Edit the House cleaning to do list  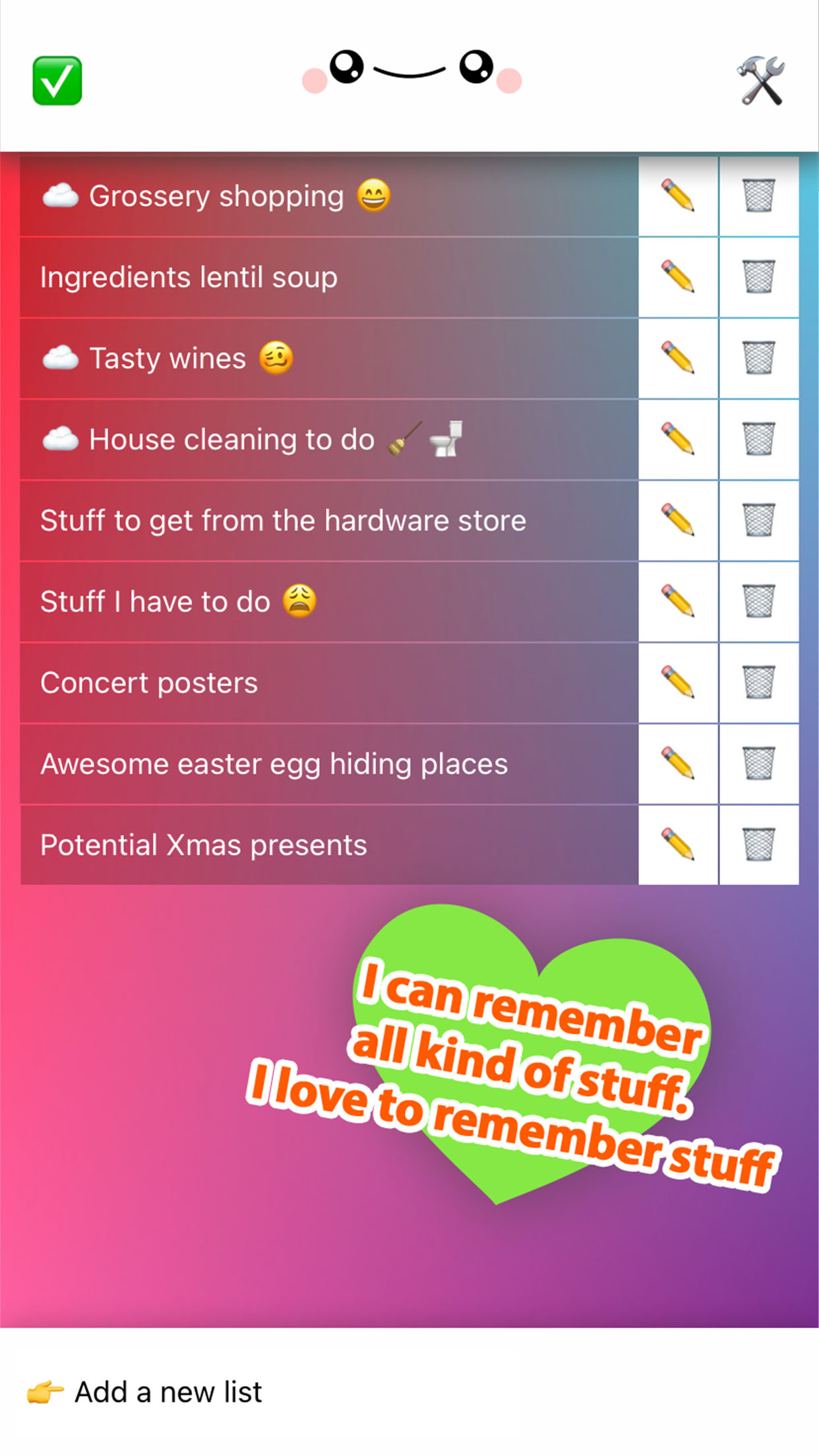pyautogui.click(x=678, y=439)
